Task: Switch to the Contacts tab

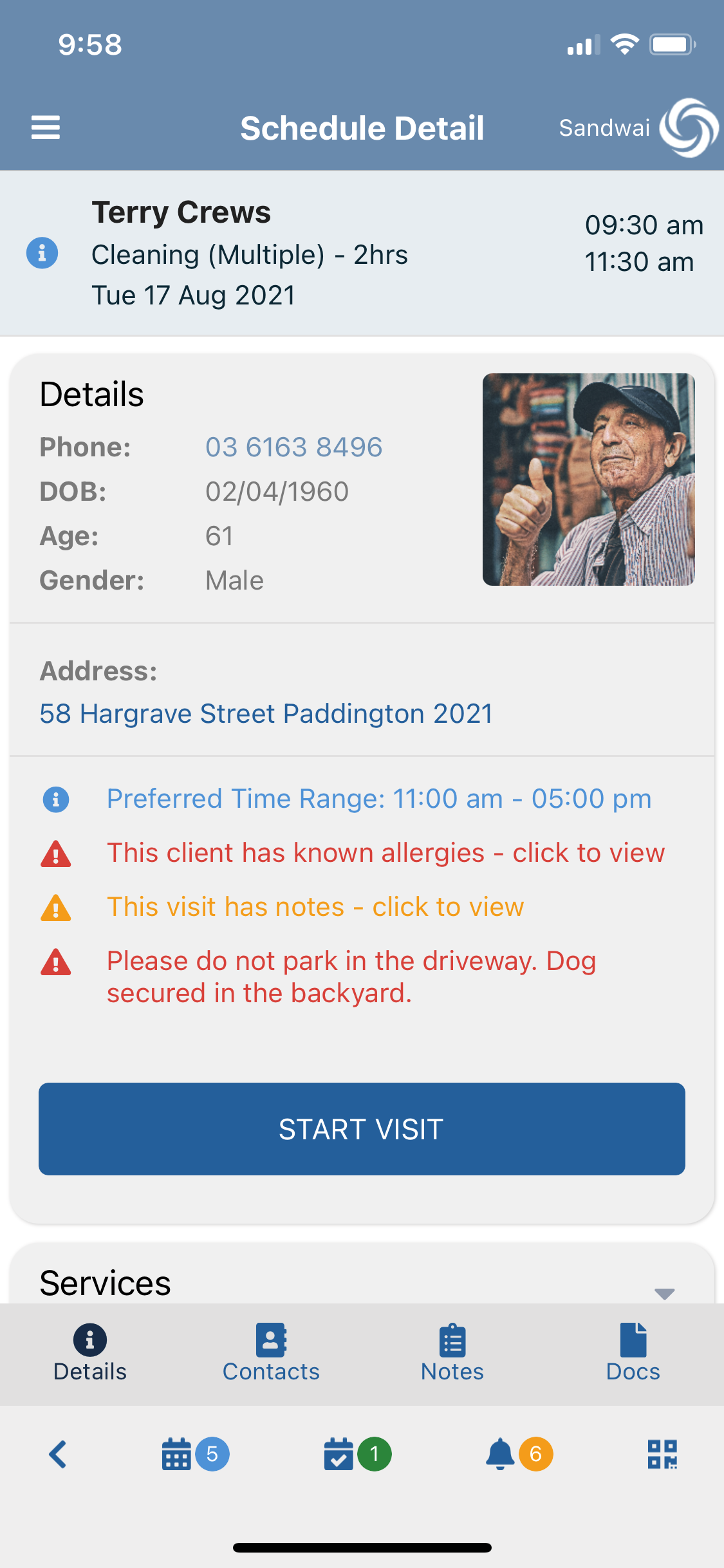Action: 271,1353
